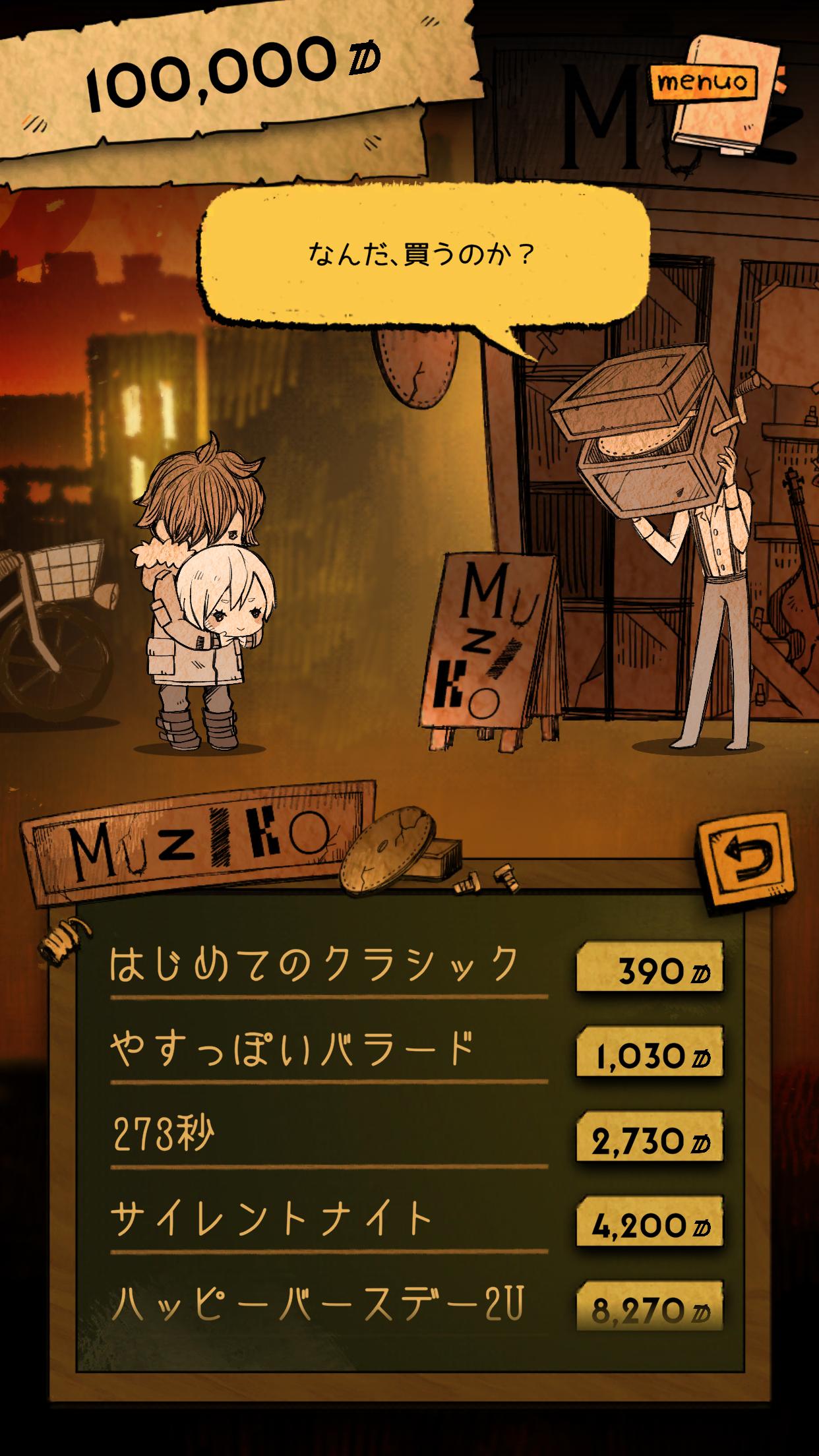This screenshot has height=1456, width=819.
Task: Select ハッピーバースデー2U from the list
Action: click(317, 1304)
